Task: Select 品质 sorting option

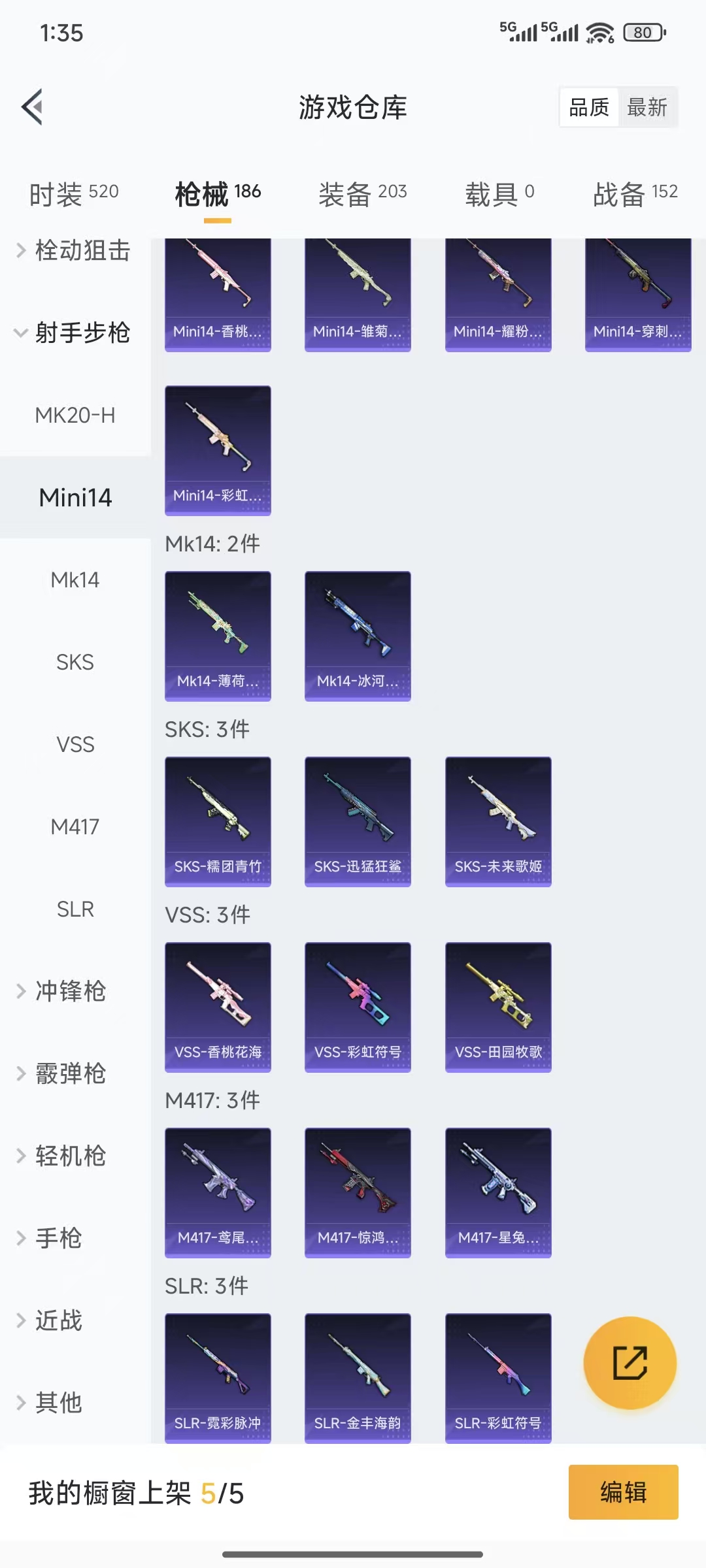Action: (590, 106)
